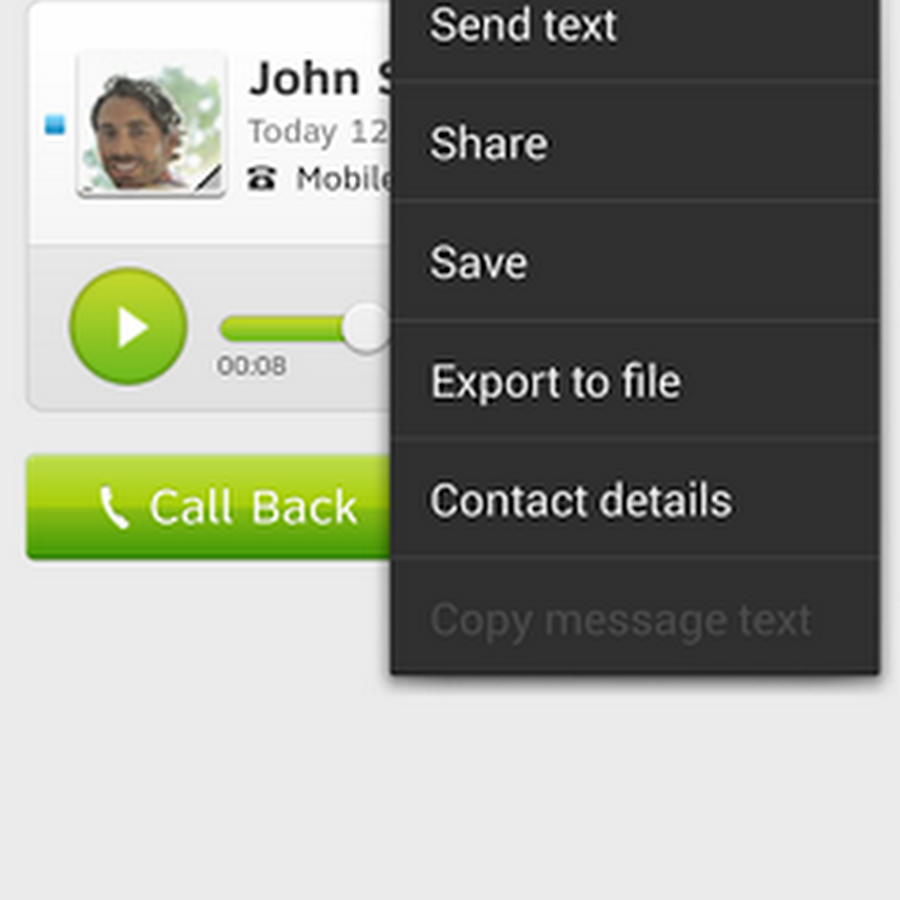Save the voicemail message
900x900 pixels.
634,263
